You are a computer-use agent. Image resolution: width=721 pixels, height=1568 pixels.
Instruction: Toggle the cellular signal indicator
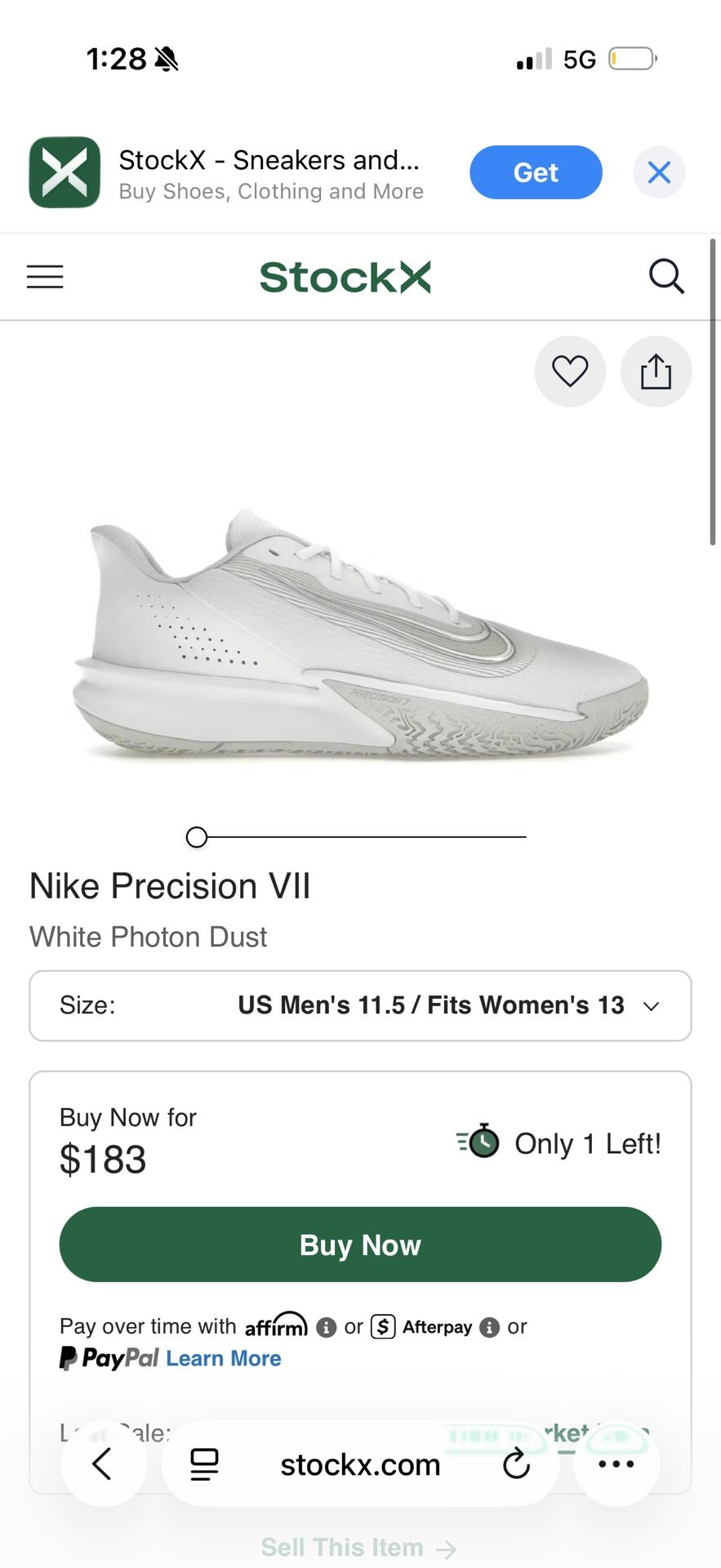coord(532,57)
